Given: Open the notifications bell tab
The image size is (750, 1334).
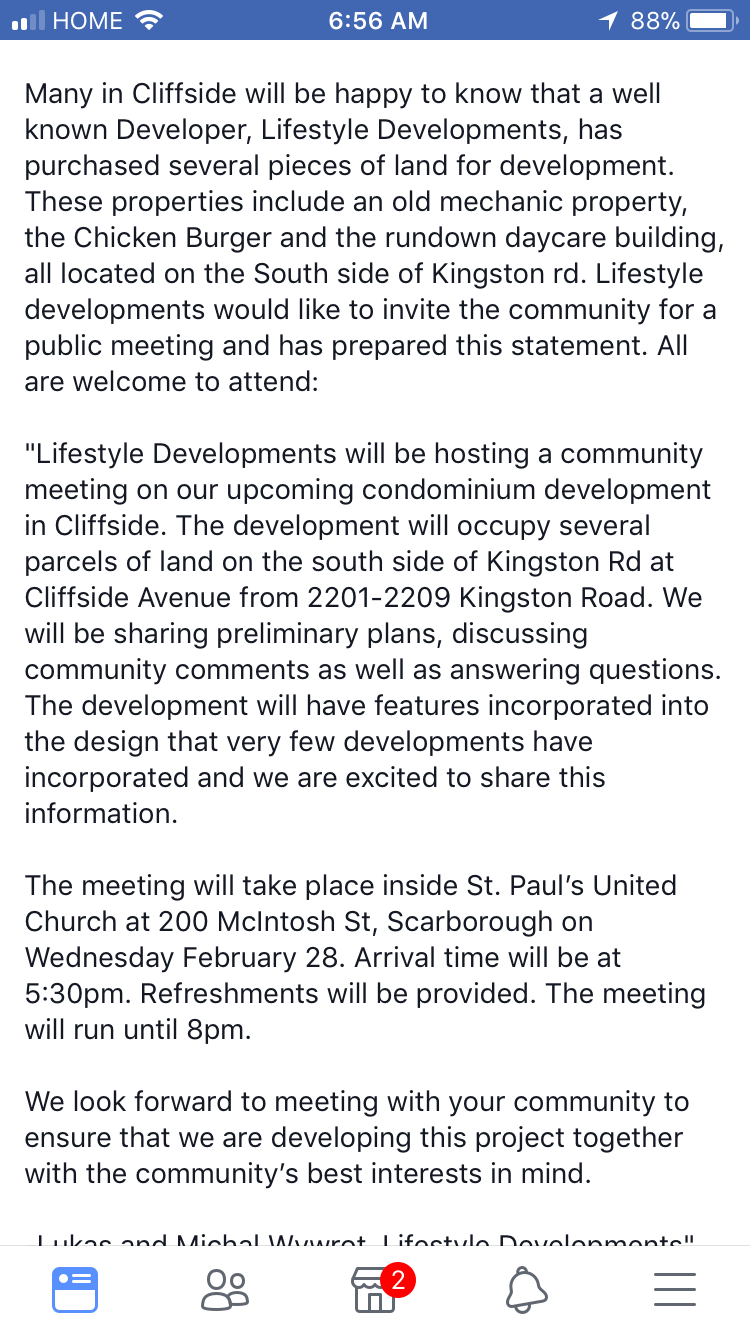Looking at the screenshot, I should point(527,1290).
